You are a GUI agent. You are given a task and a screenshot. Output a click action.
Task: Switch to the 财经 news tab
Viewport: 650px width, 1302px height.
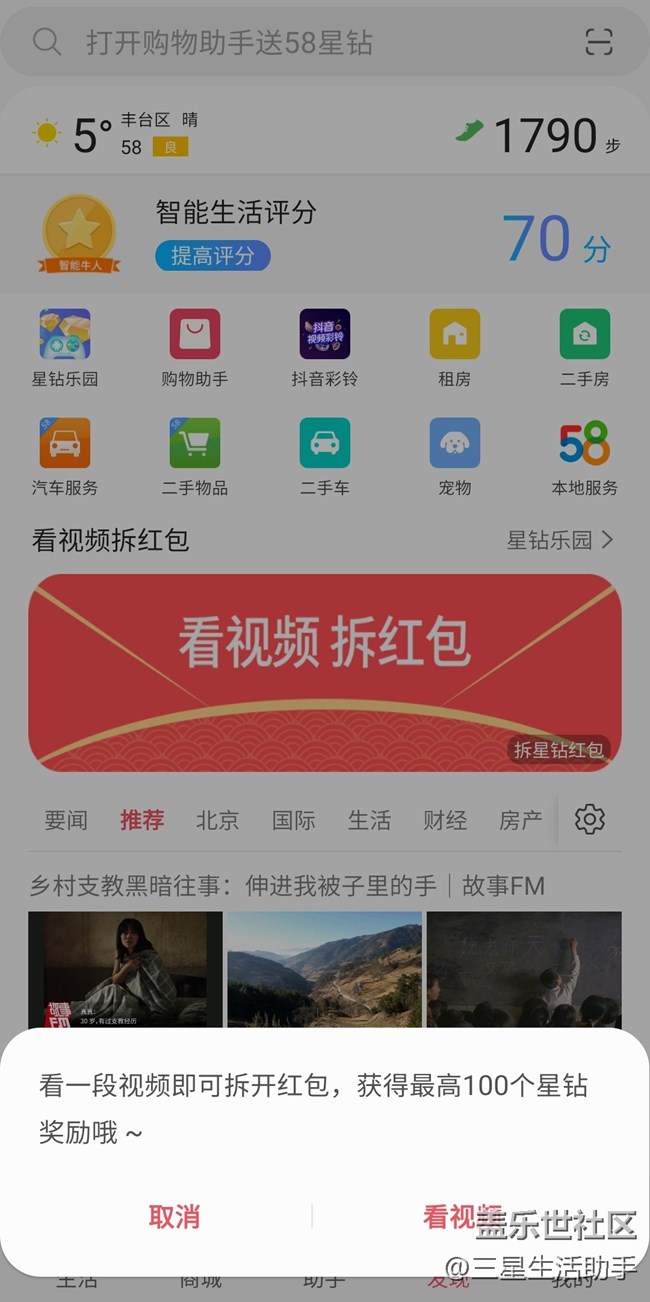[x=445, y=820]
